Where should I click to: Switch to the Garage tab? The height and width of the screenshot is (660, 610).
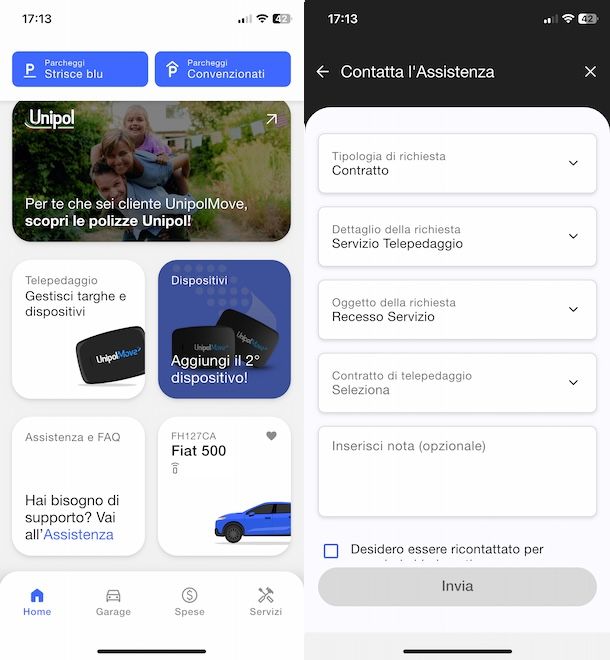coord(113,602)
